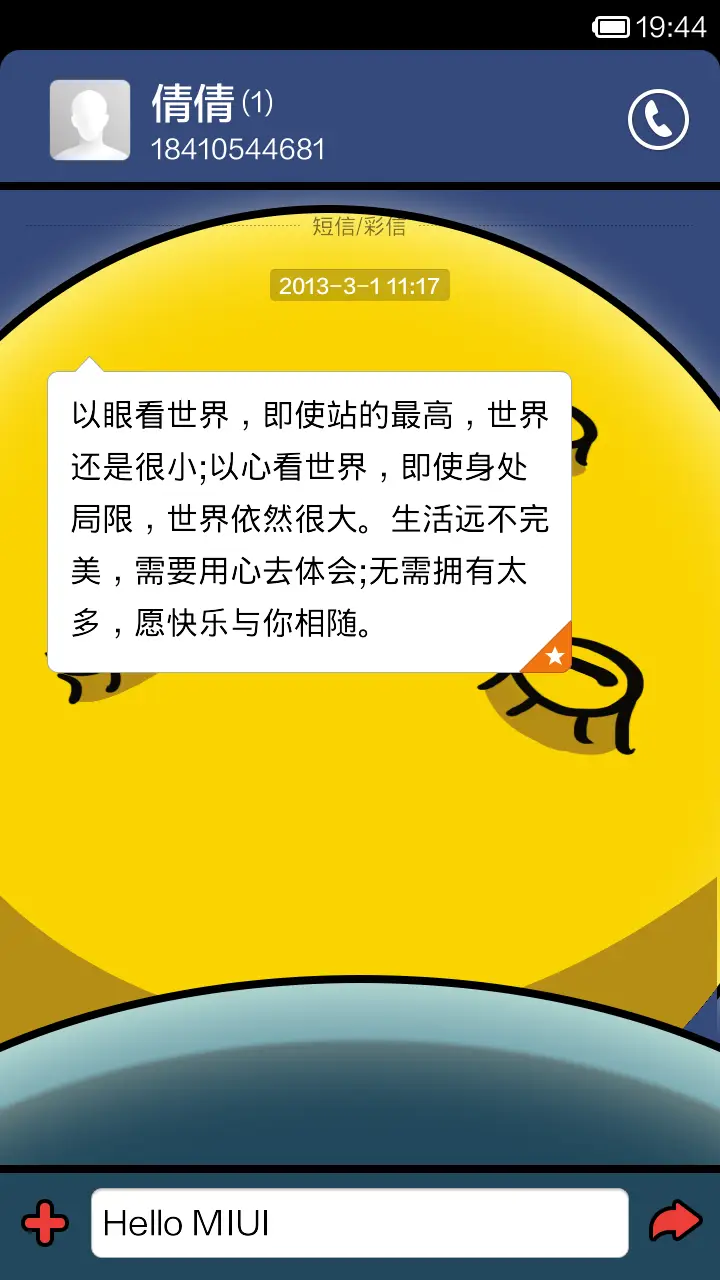Image resolution: width=720 pixels, height=1280 pixels.
Task: Tap the message bubble from 倩倩
Action: (x=309, y=521)
